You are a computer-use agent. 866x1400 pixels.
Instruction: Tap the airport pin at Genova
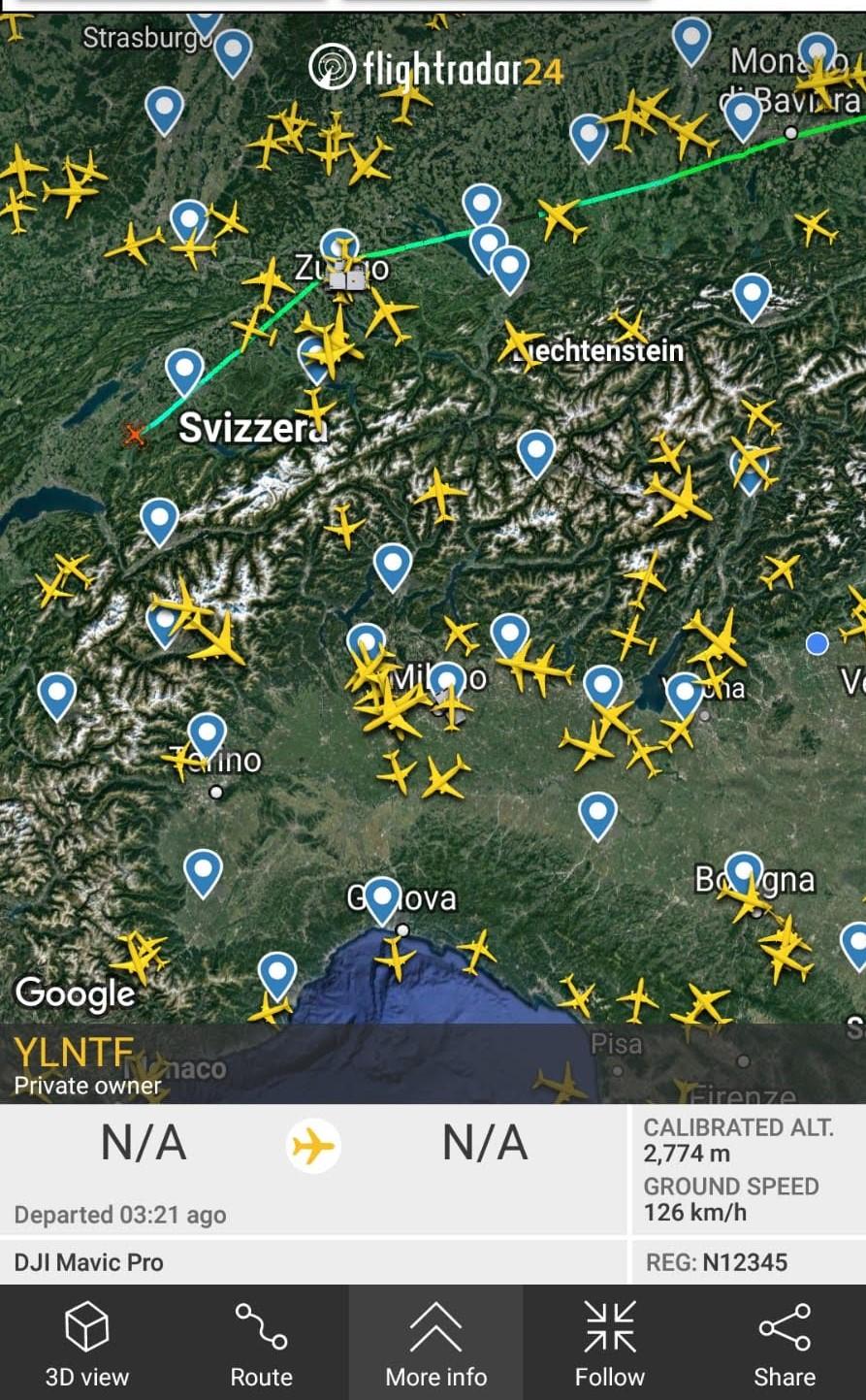point(382,899)
